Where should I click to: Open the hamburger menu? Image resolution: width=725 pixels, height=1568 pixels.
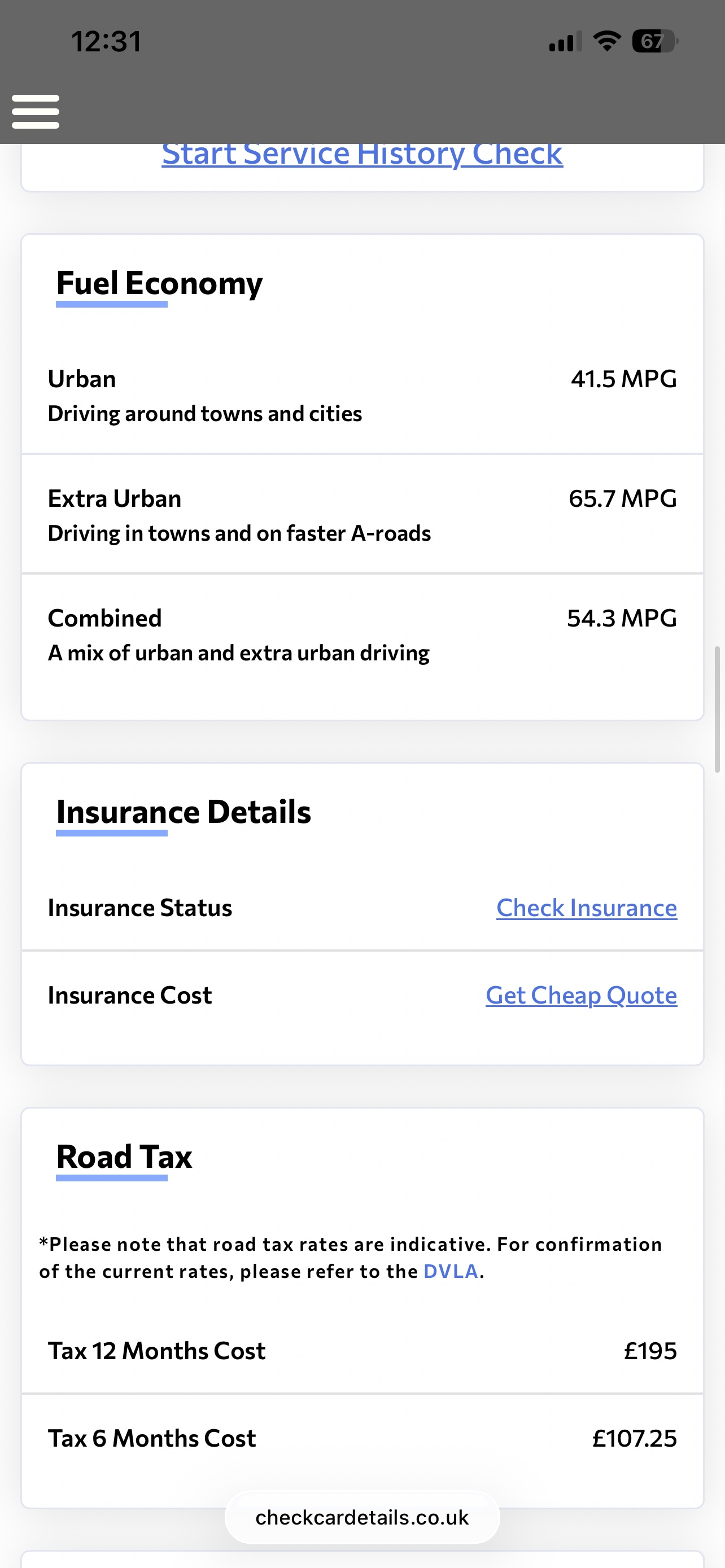tap(36, 111)
